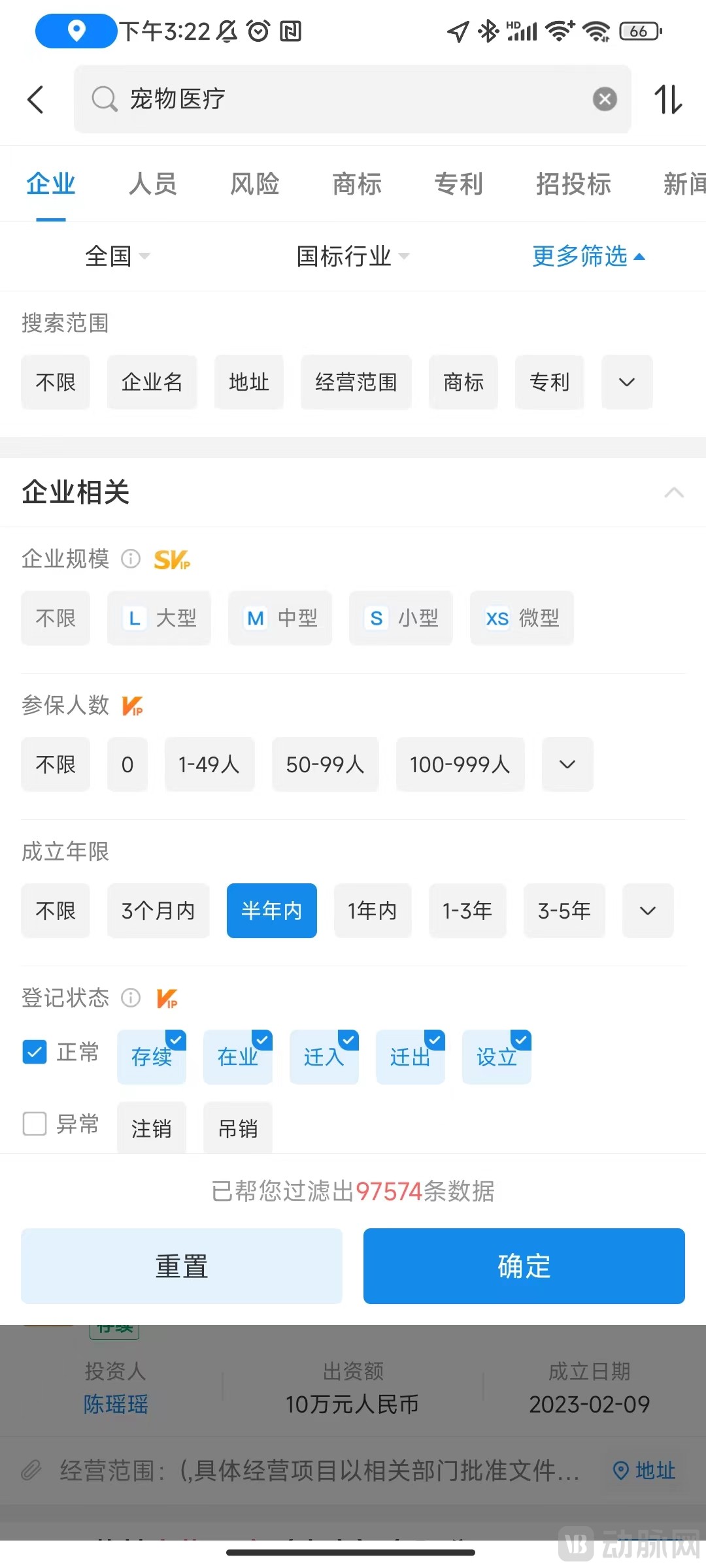Filter by 50-99人 insured count

[325, 764]
